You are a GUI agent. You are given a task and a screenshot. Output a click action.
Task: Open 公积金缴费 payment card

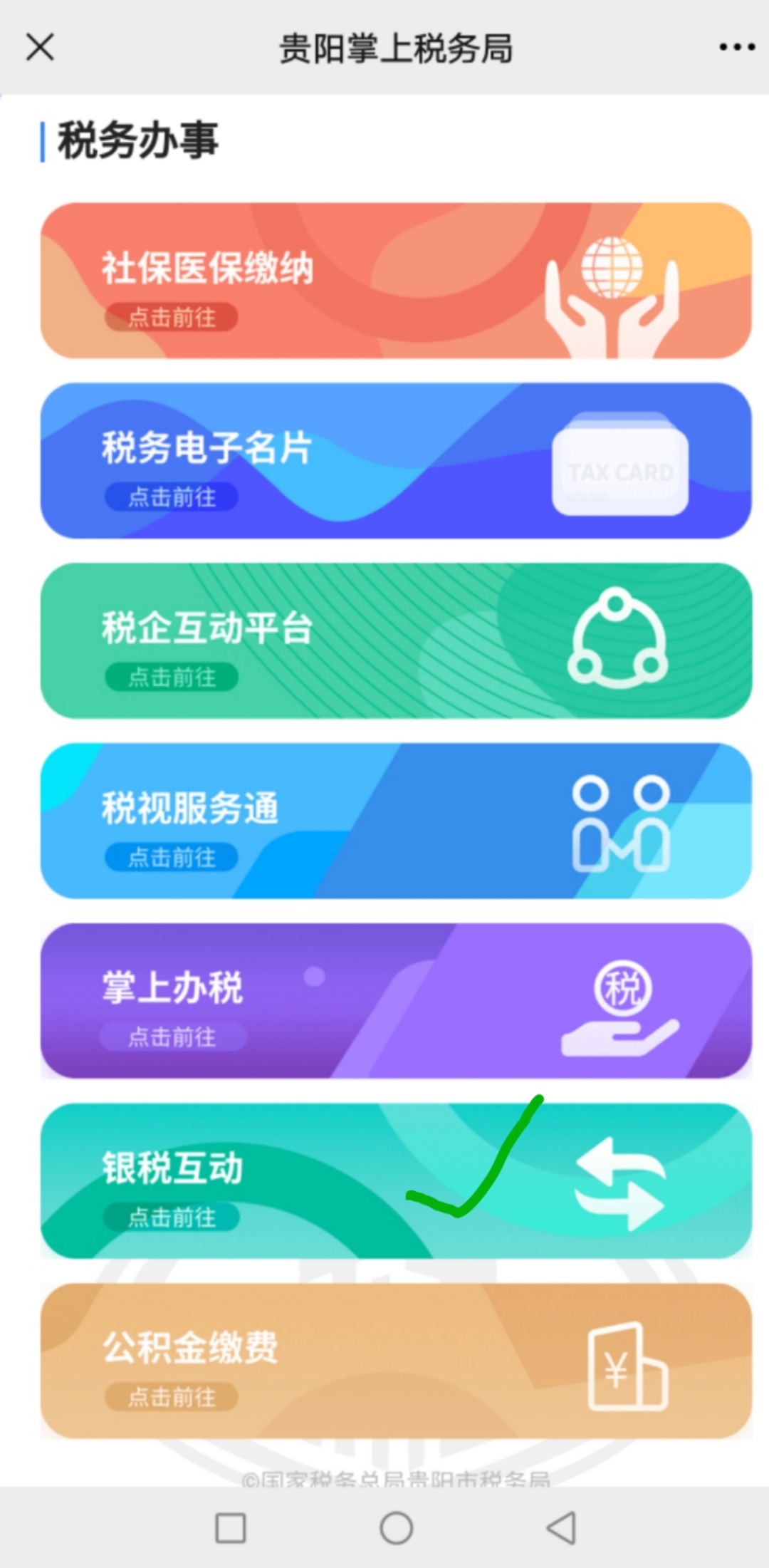(x=396, y=1361)
